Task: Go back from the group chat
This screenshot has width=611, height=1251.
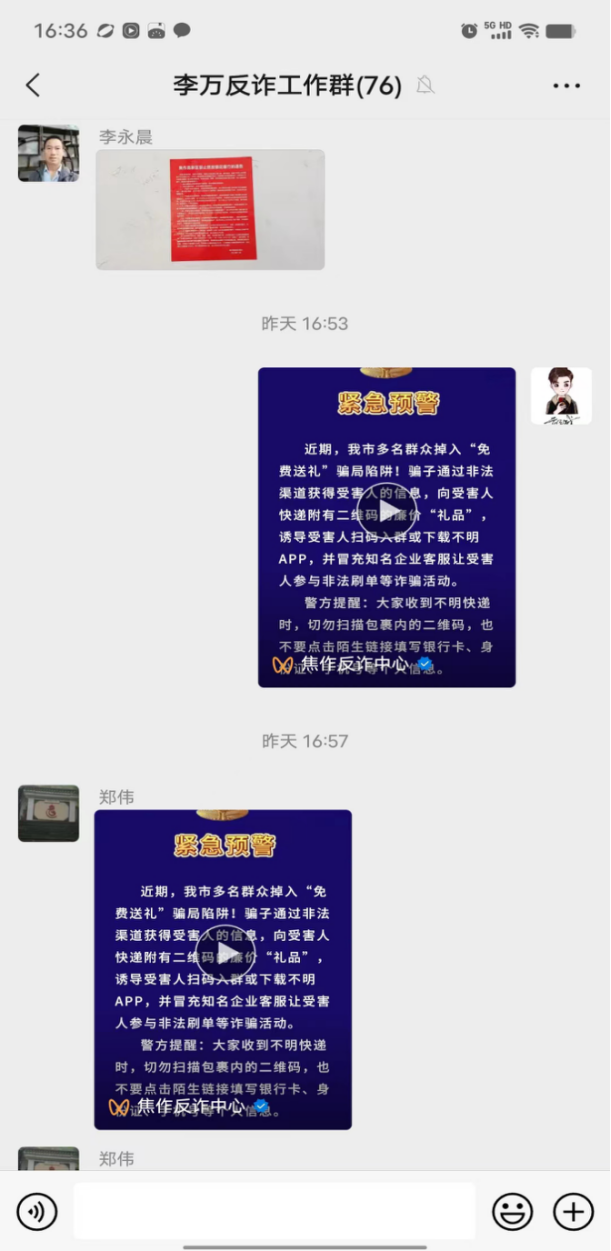Action: coord(33,86)
